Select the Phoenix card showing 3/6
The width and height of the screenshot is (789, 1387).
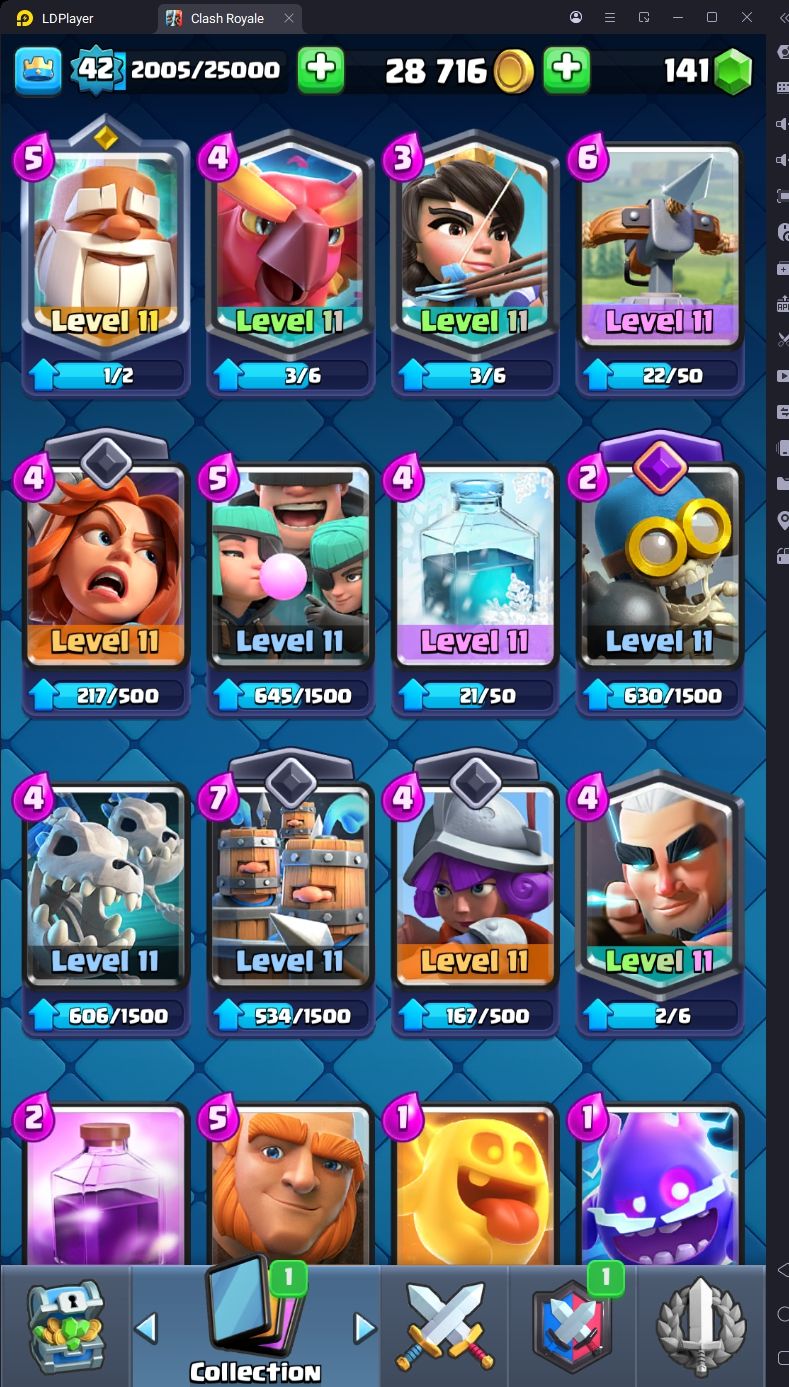290,250
